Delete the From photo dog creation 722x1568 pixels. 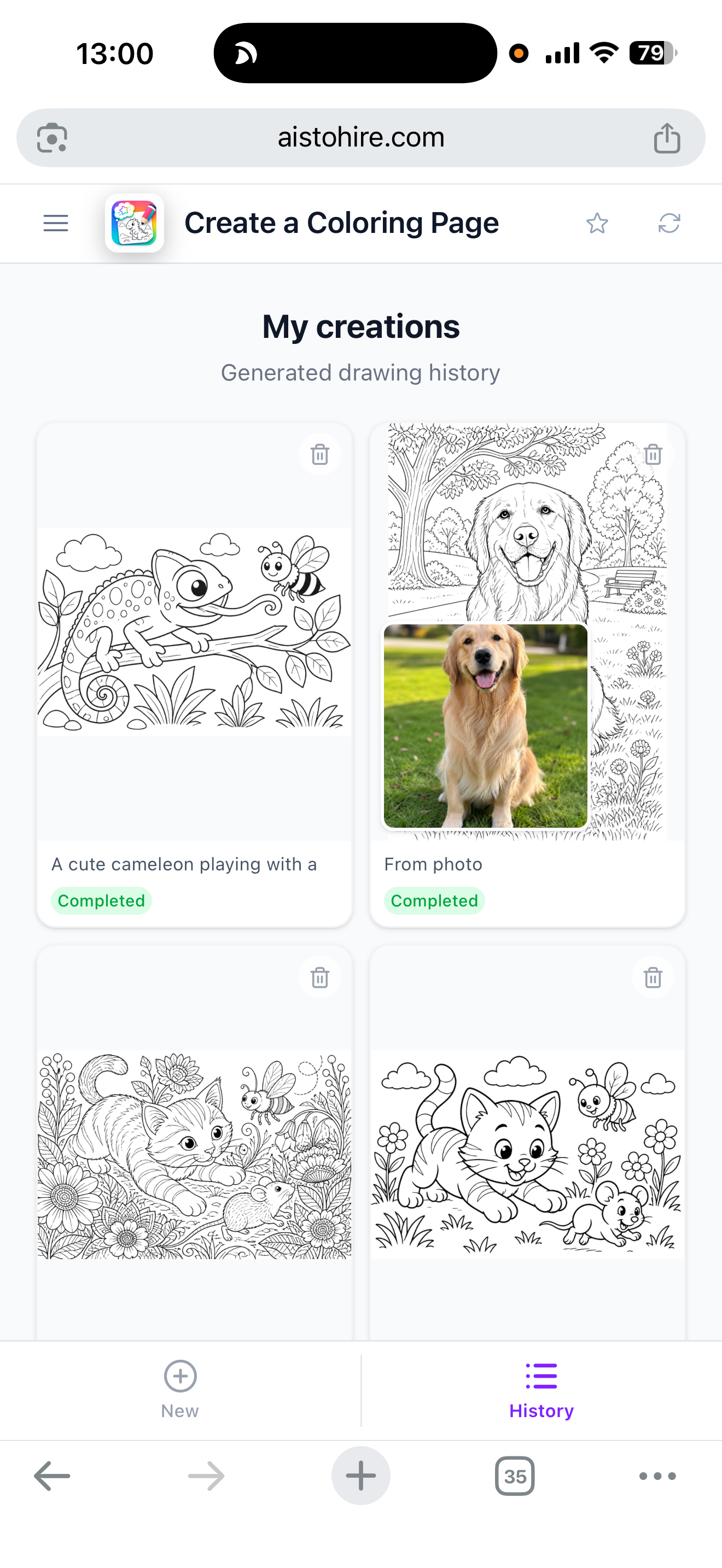(x=653, y=455)
